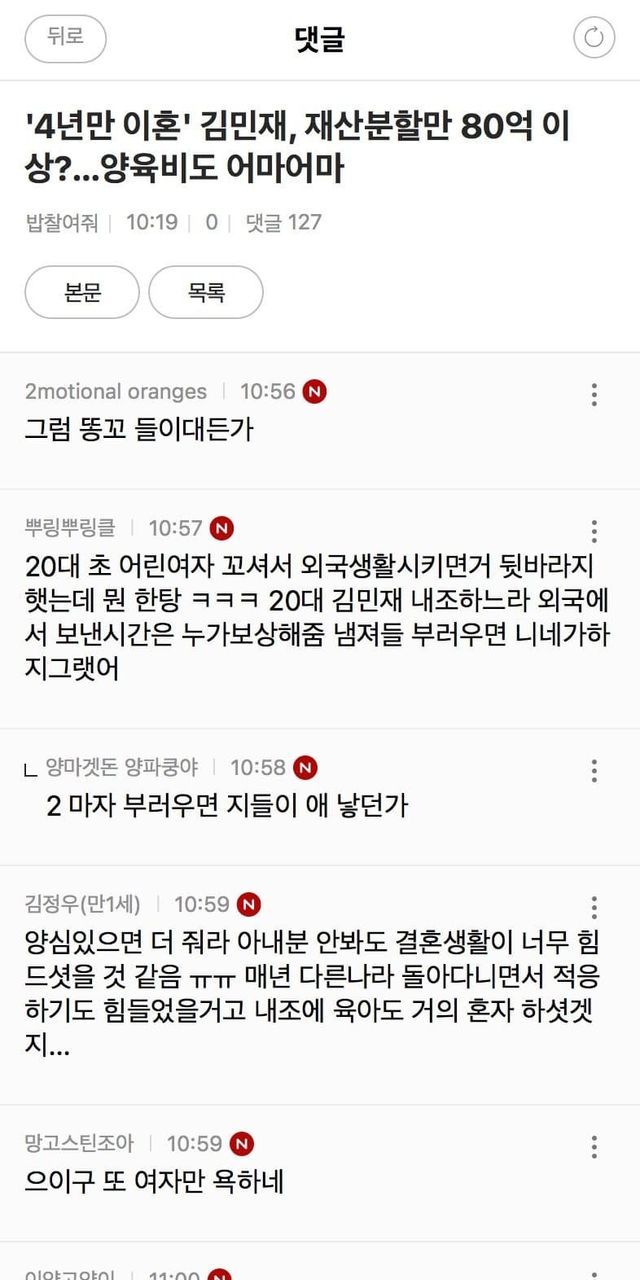Open options for 망고스틴조아's comment
640x1280 pixels.
[x=594, y=1146]
